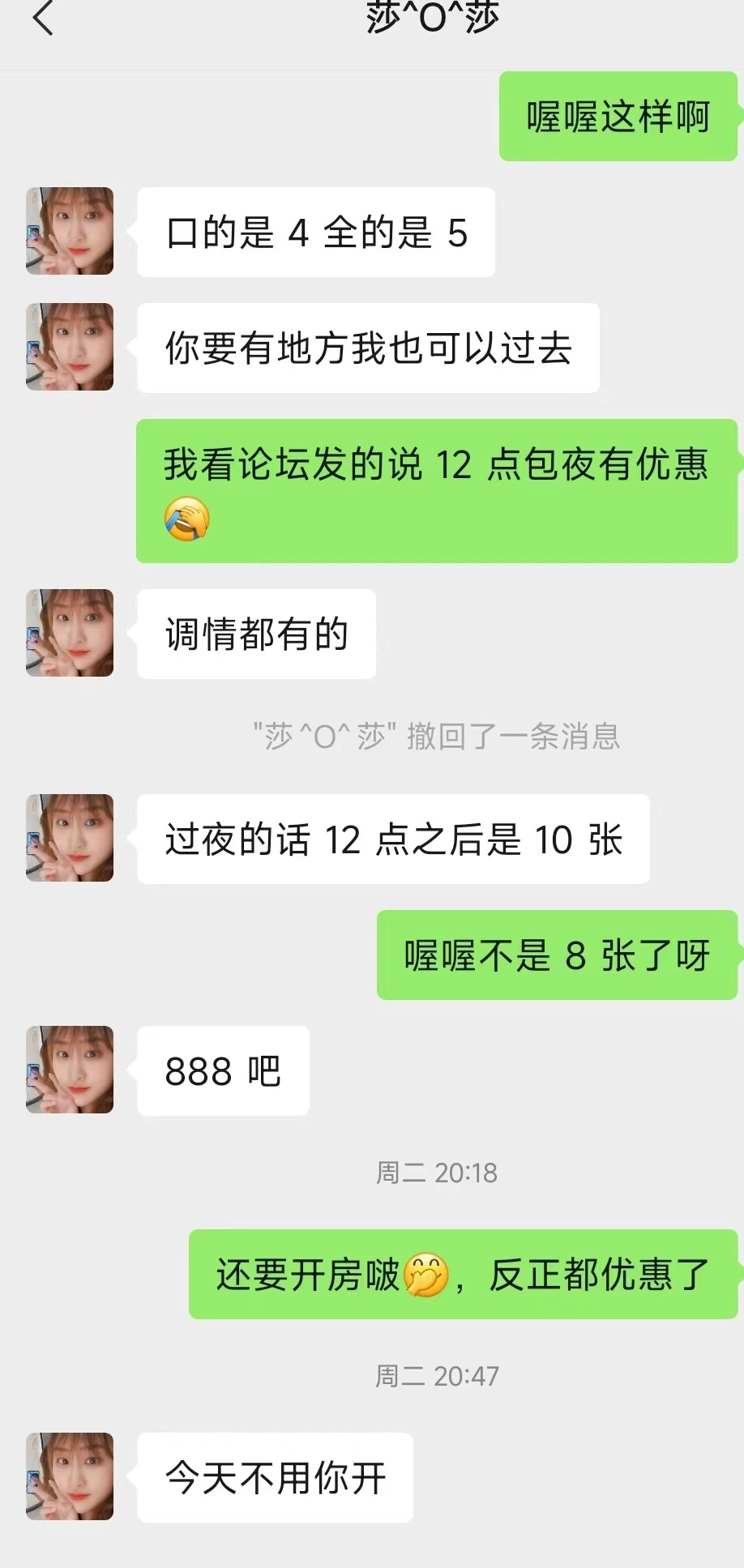Select the message 调情都有的
This screenshot has width=744, height=1568.
tap(256, 634)
